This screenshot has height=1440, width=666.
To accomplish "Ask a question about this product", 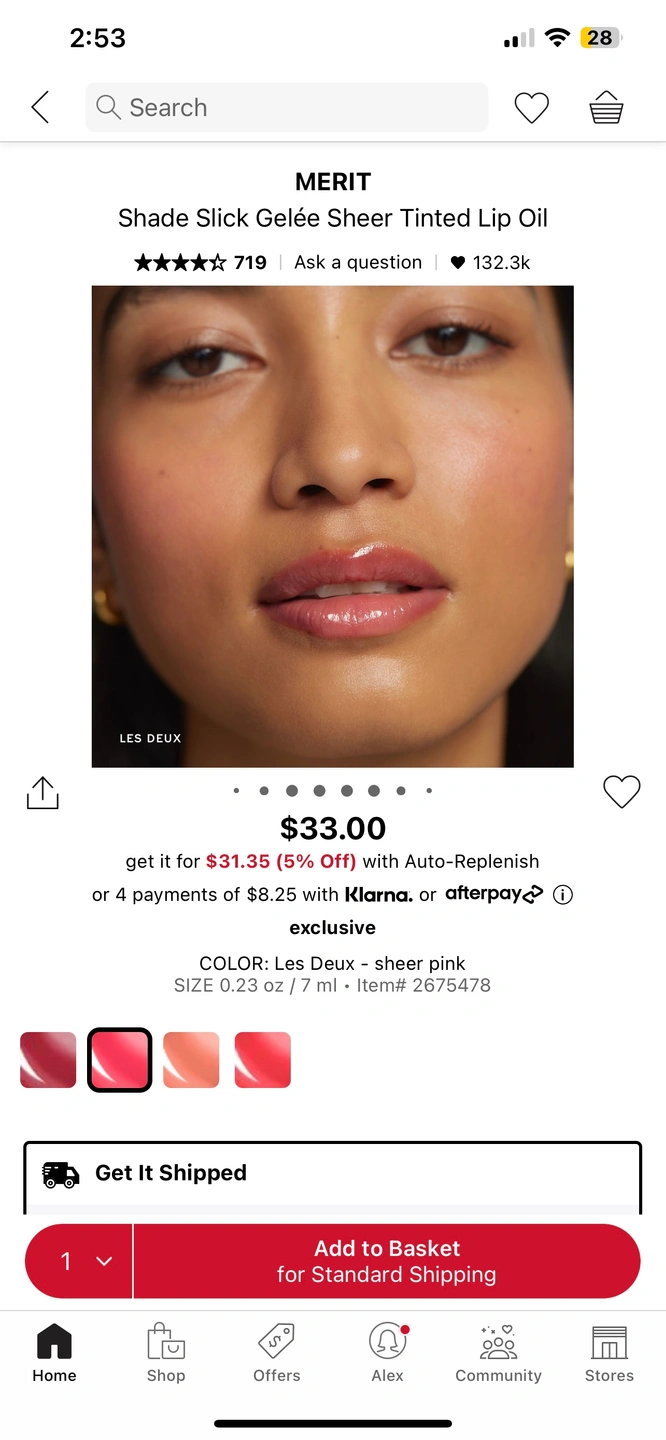I will click(x=358, y=263).
